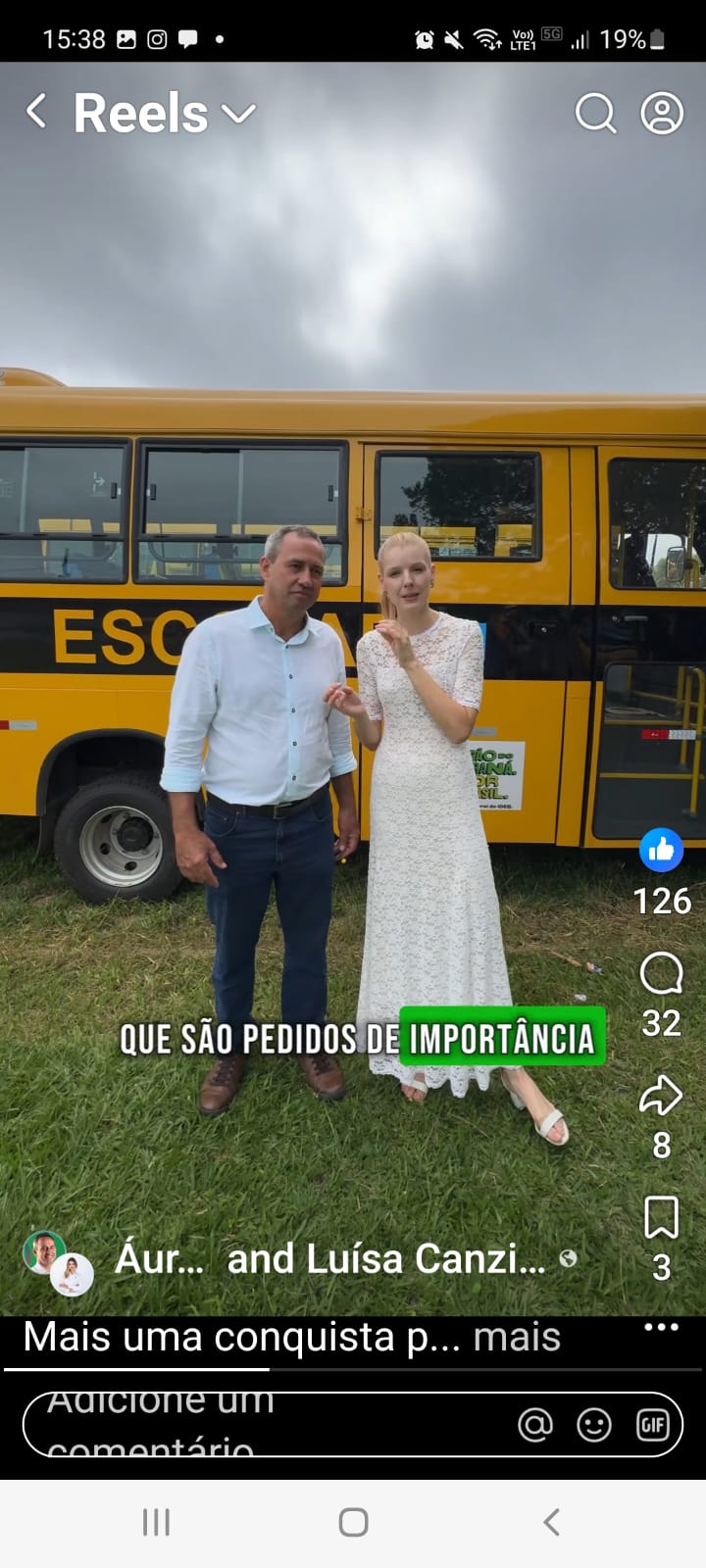Open recent apps from navigation bar

point(157,1522)
